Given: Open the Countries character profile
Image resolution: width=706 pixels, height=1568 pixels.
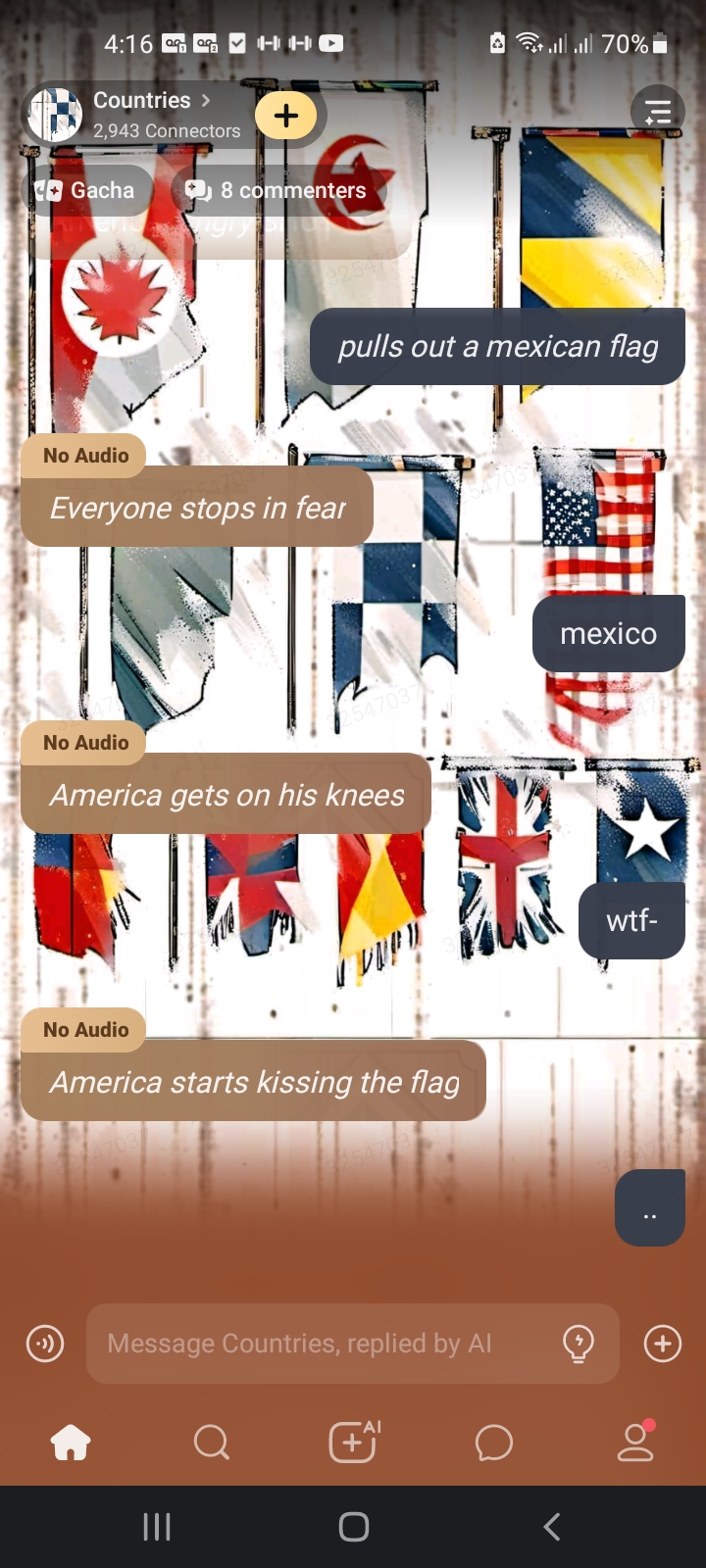Looking at the screenshot, I should click(142, 114).
